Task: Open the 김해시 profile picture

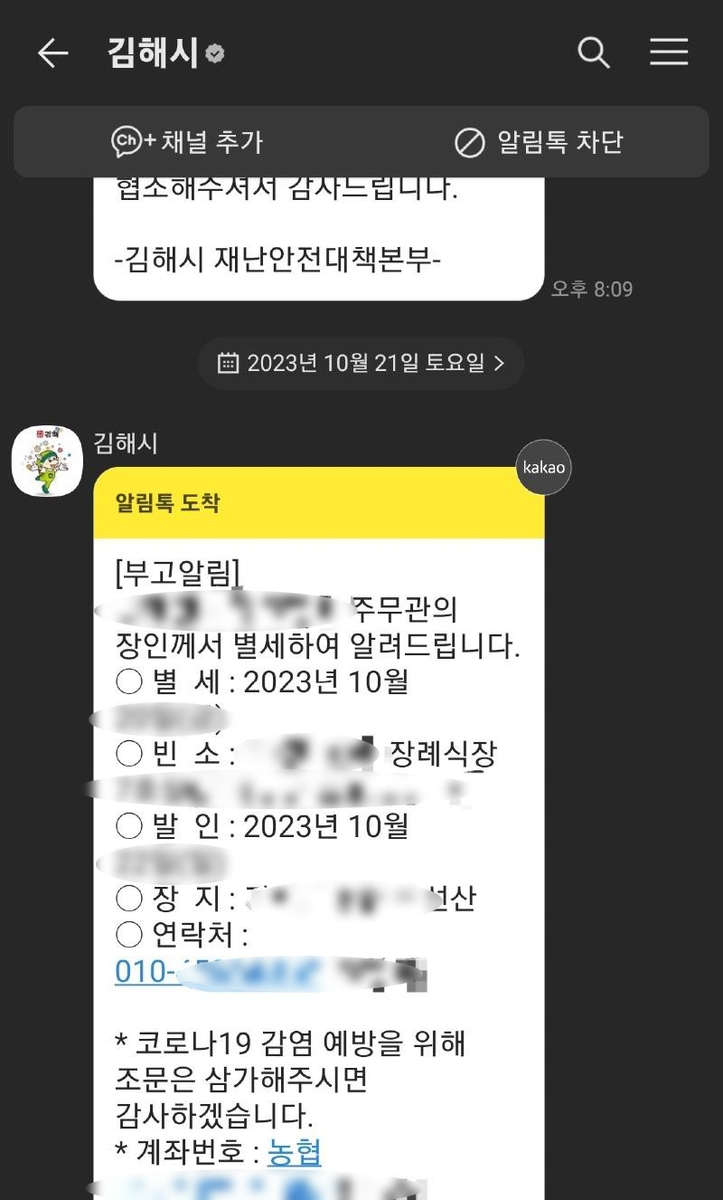Action: click(47, 460)
